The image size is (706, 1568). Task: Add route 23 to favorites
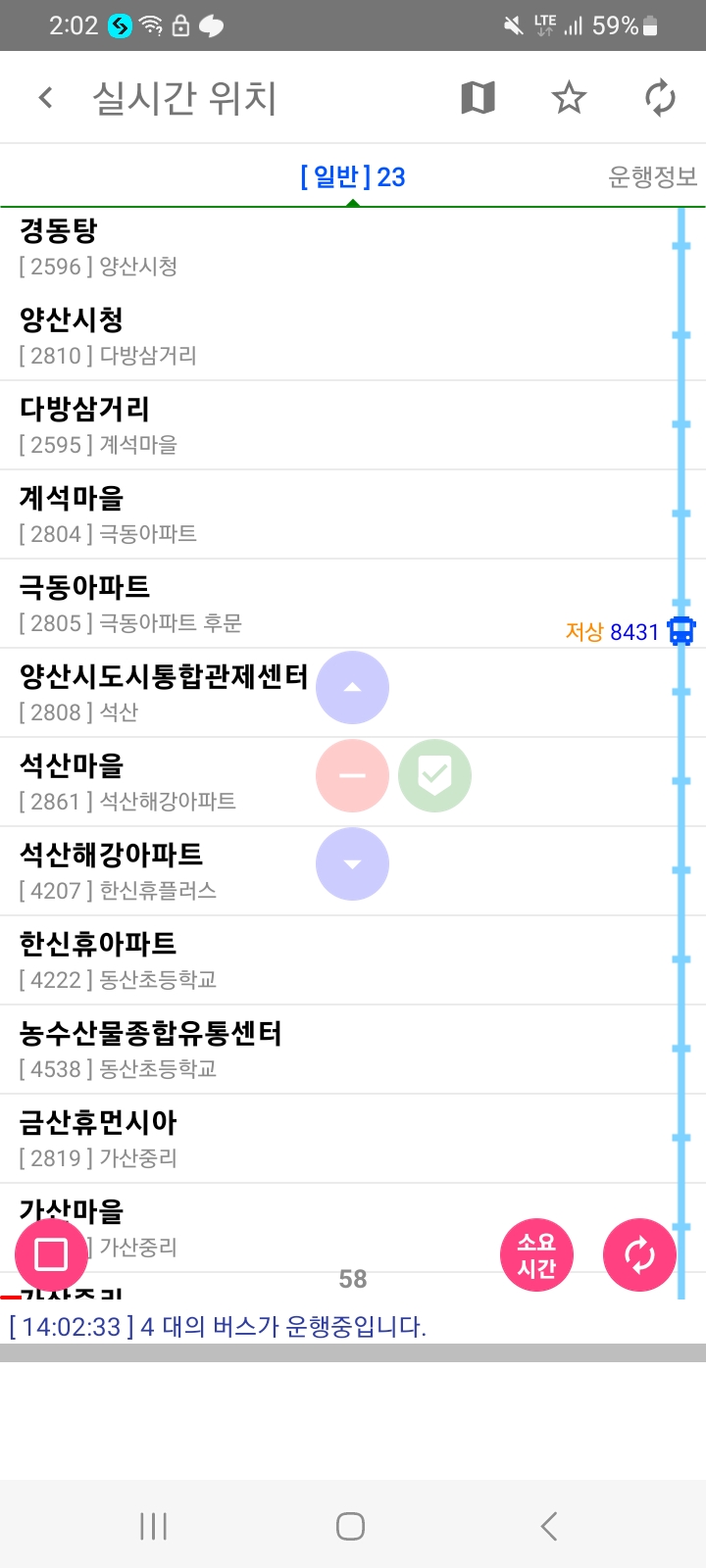click(x=569, y=98)
